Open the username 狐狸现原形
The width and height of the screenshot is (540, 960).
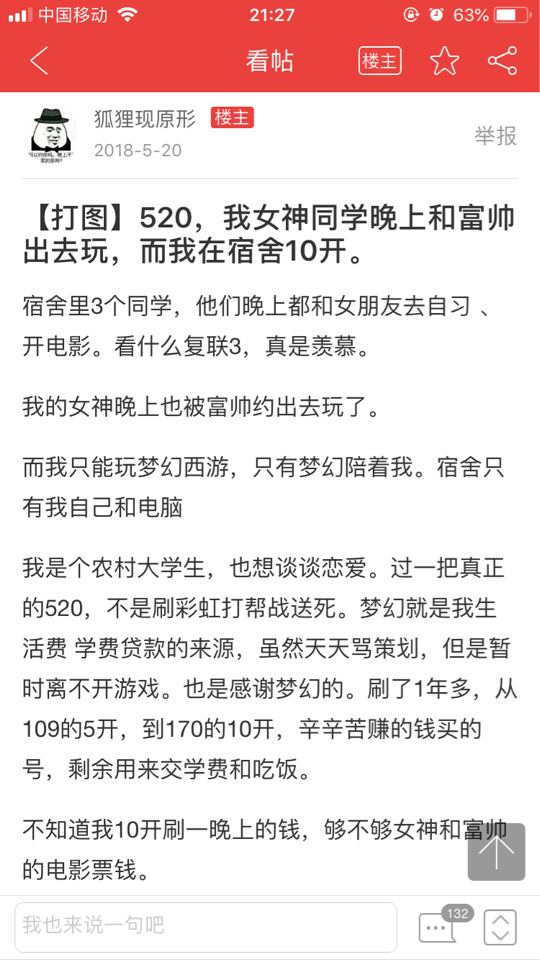coord(144,119)
